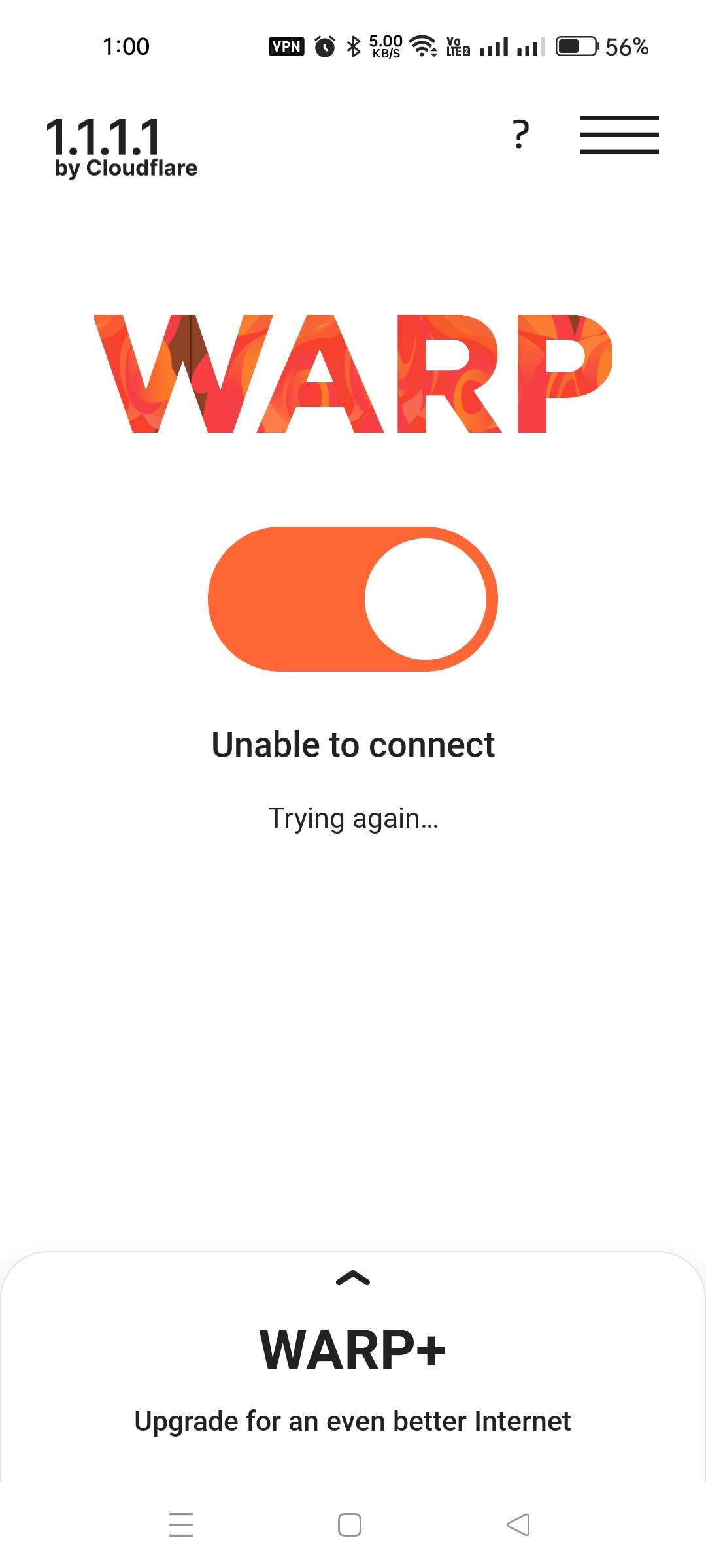Screen dimensions: 706x1568
Task: Tap the system back button
Action: coord(518,1525)
